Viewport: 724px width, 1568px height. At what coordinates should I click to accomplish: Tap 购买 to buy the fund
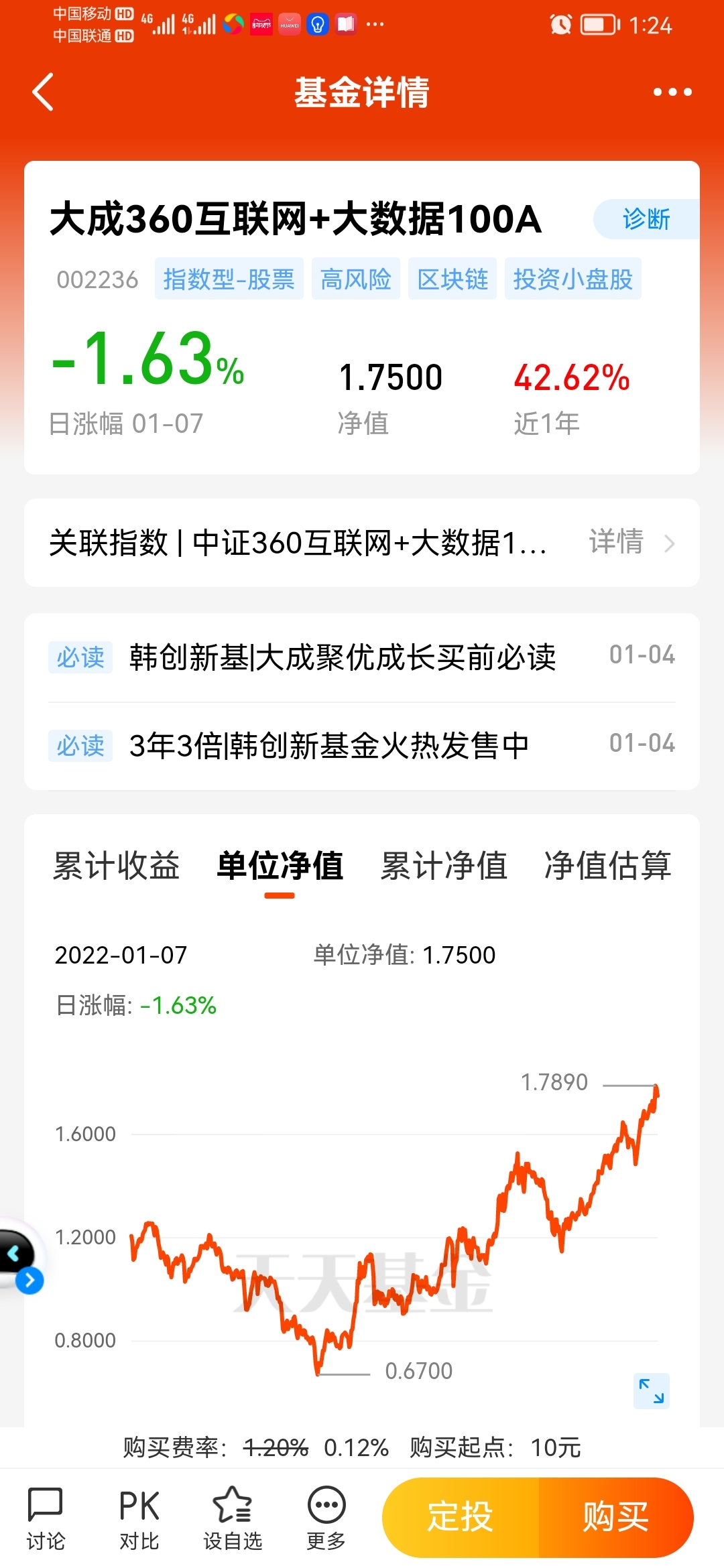click(616, 1517)
